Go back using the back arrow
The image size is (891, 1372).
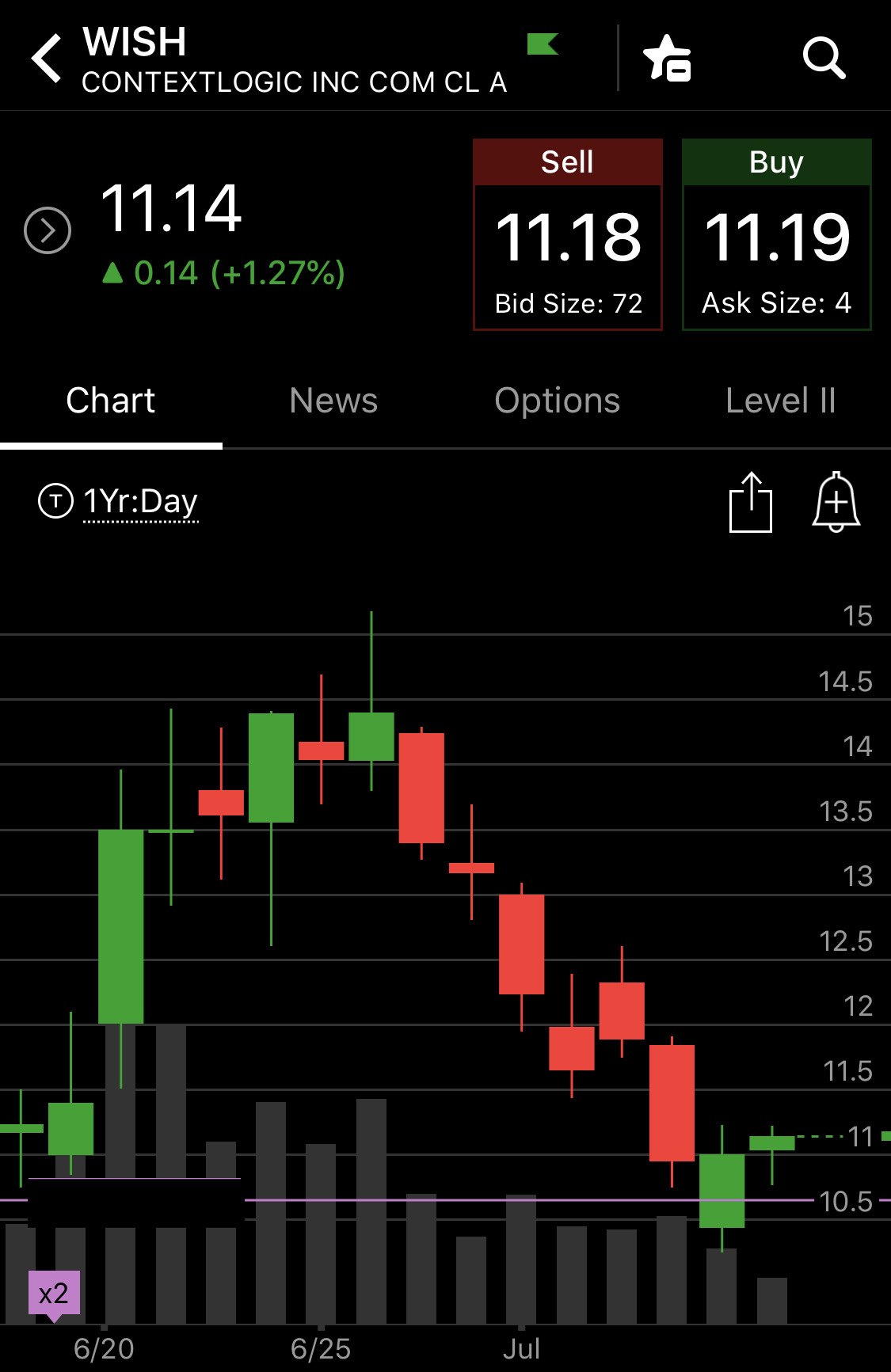tap(47, 59)
